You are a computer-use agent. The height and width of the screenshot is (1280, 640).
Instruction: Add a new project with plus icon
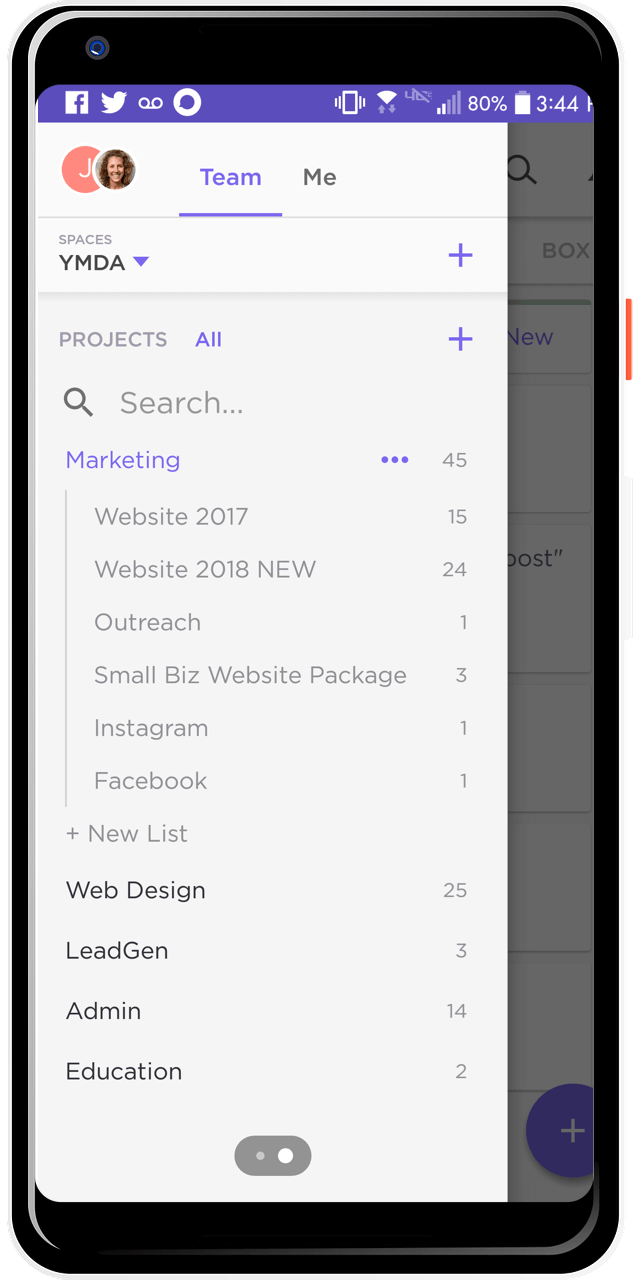pyautogui.click(x=460, y=339)
